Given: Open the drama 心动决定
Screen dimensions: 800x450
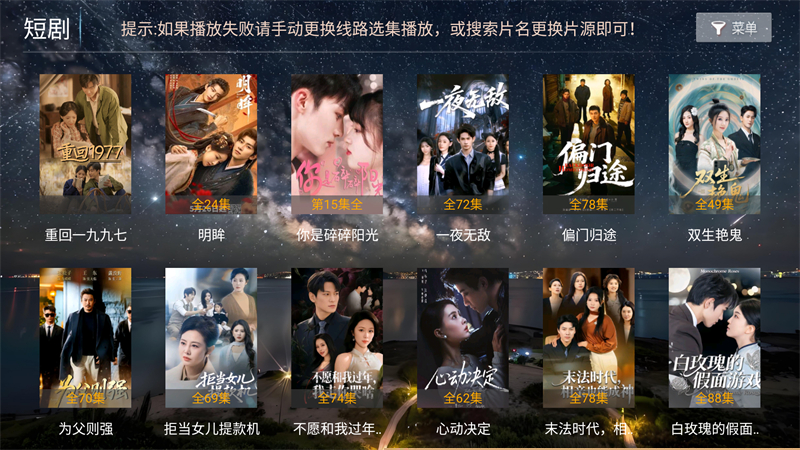Looking at the screenshot, I should click(x=463, y=337).
